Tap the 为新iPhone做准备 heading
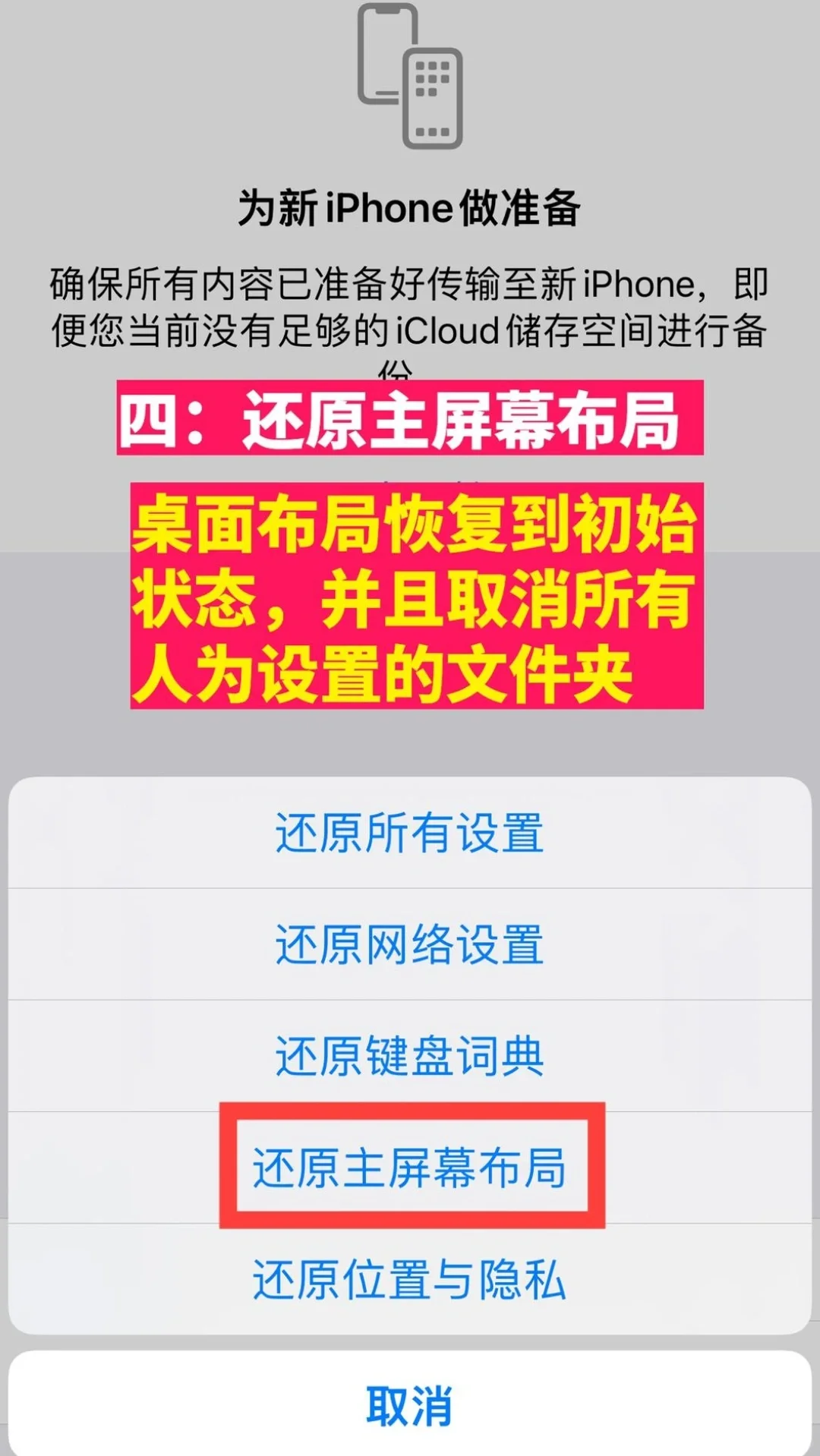 coord(410,209)
